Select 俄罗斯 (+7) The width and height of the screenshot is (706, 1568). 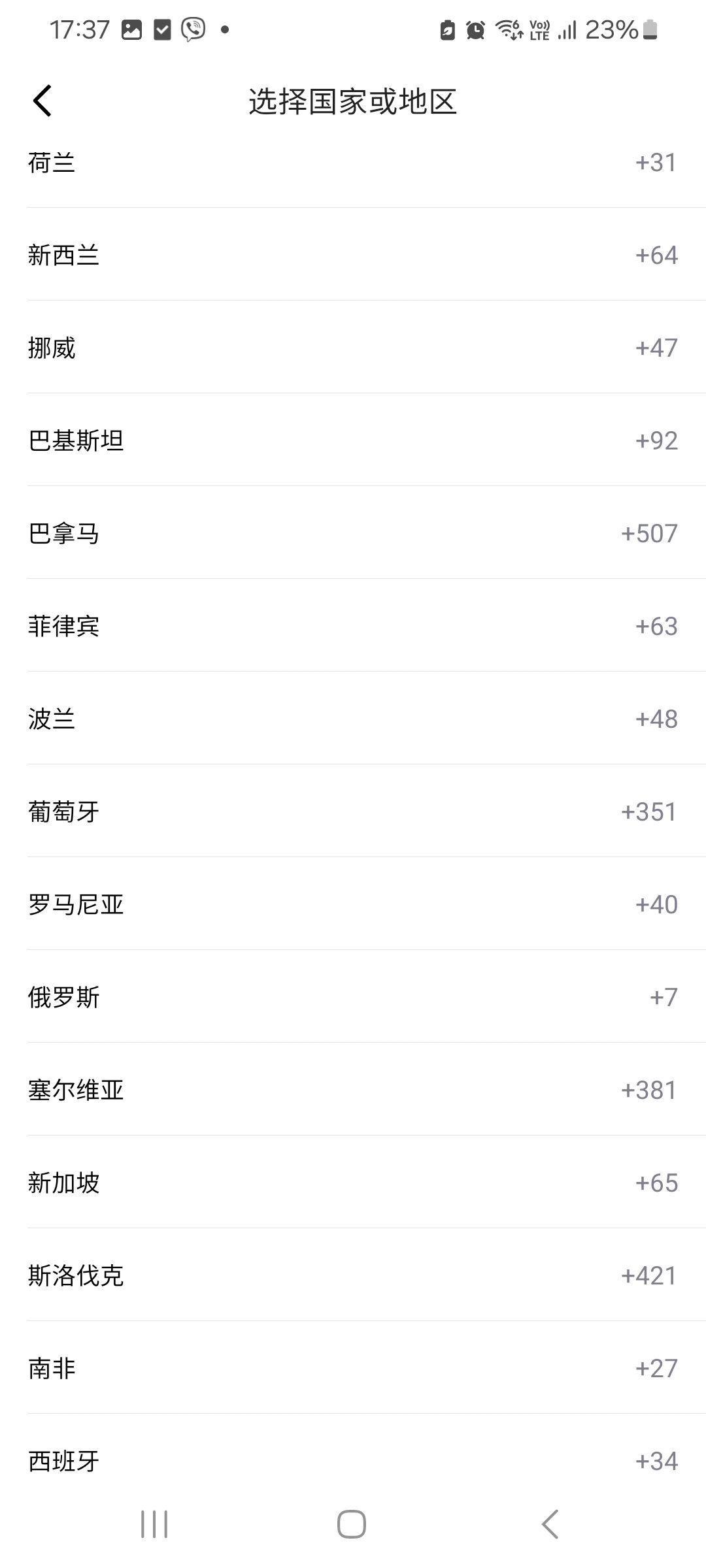(353, 997)
